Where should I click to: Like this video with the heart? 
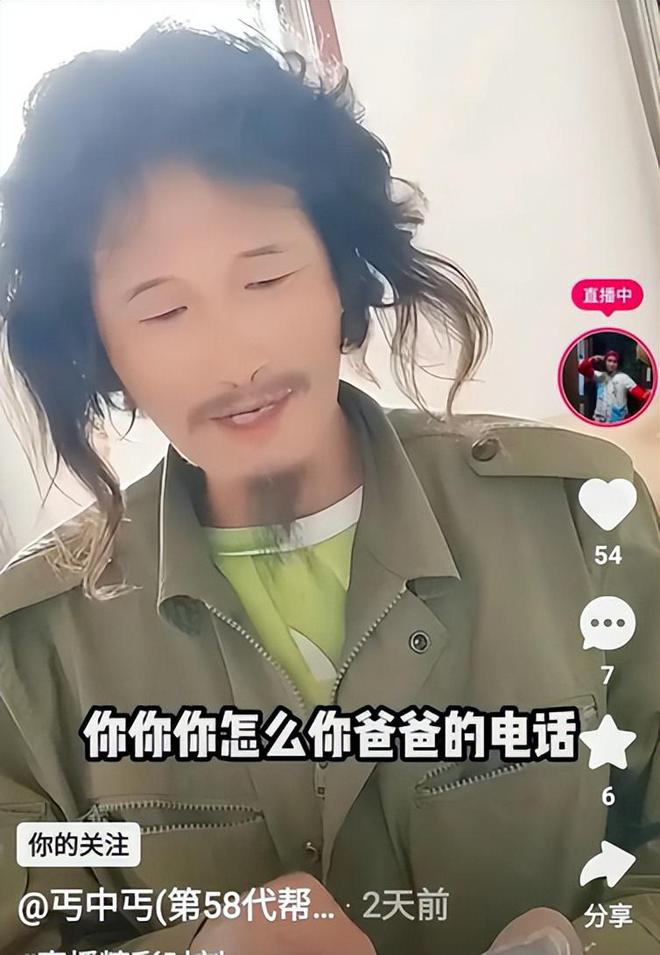(x=607, y=505)
